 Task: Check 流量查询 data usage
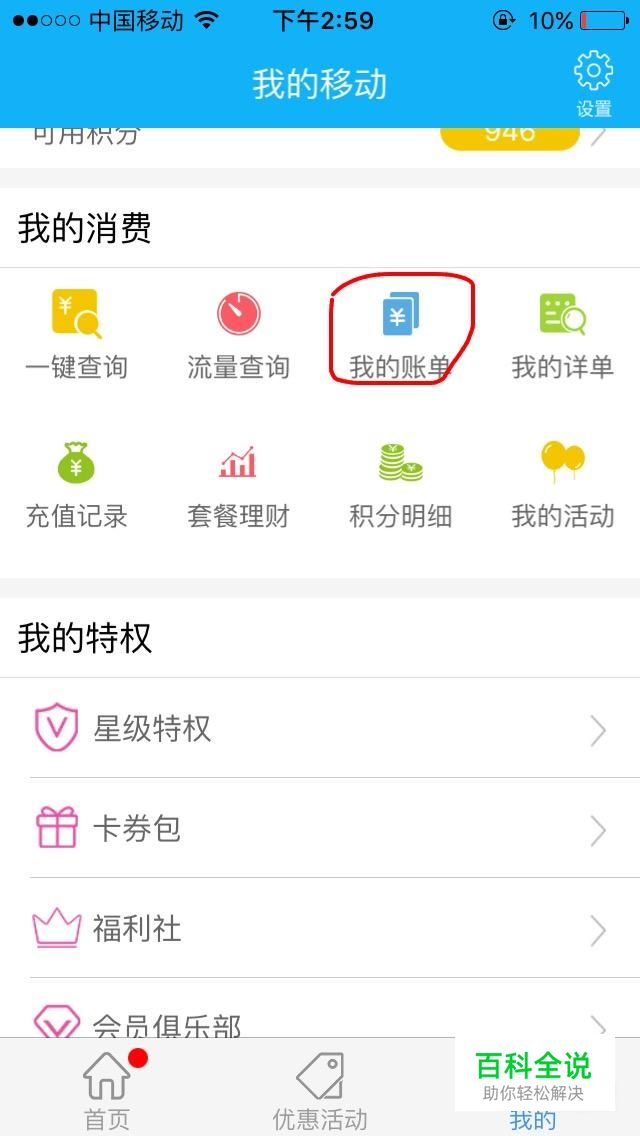tap(238, 334)
